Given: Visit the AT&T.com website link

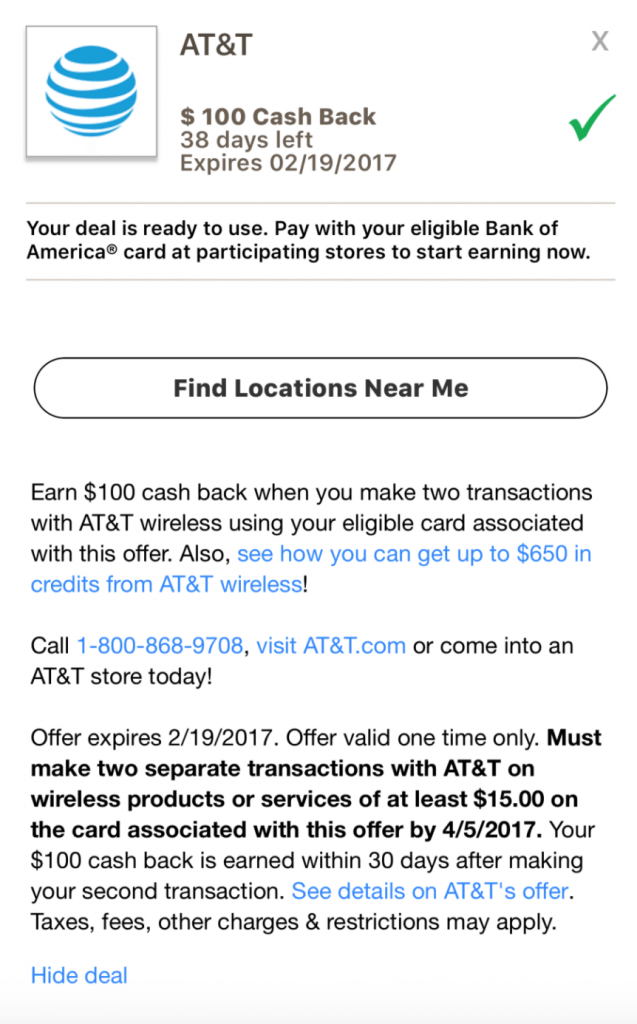Looking at the screenshot, I should (331, 646).
